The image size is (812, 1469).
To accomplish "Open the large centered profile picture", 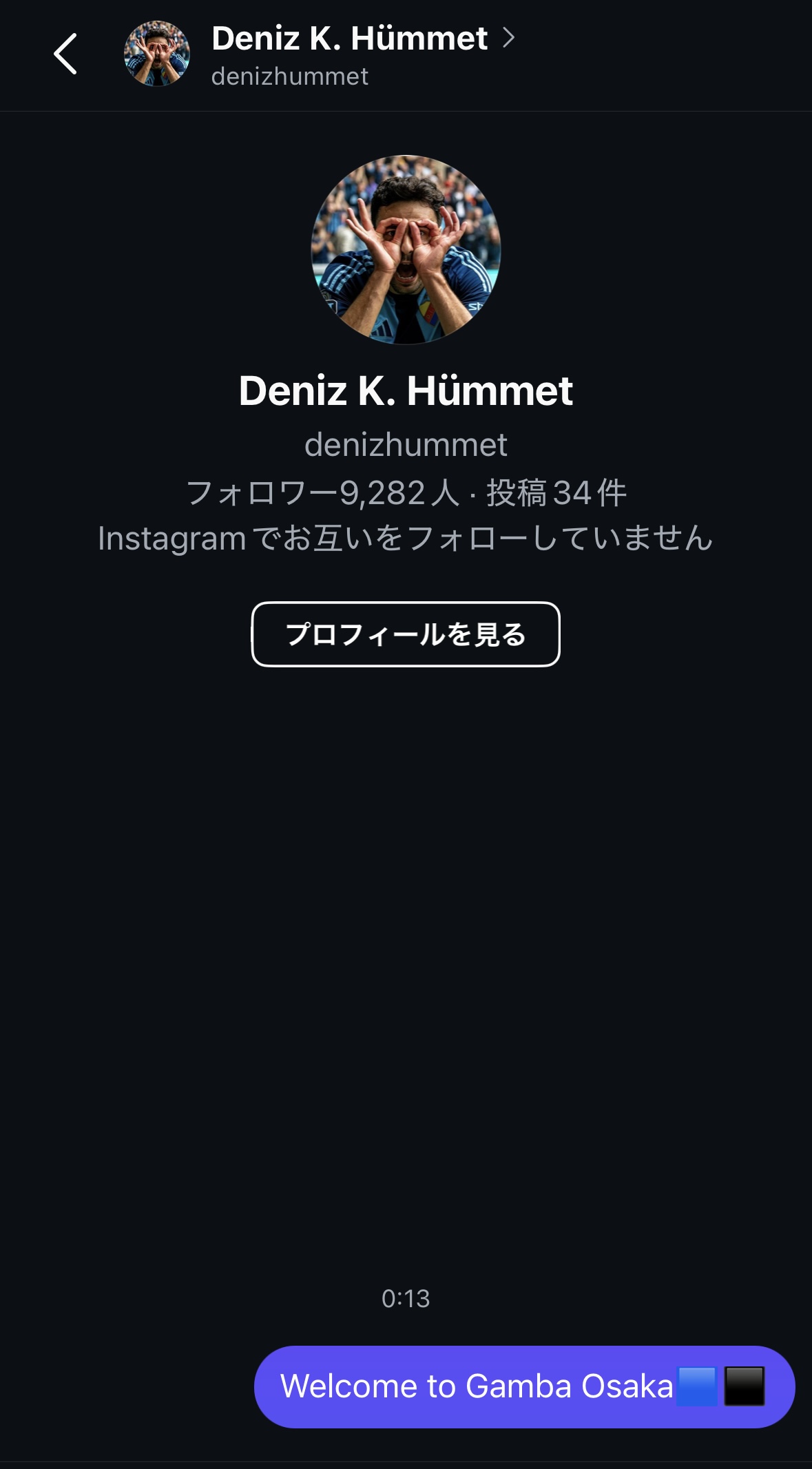I will point(406,249).
